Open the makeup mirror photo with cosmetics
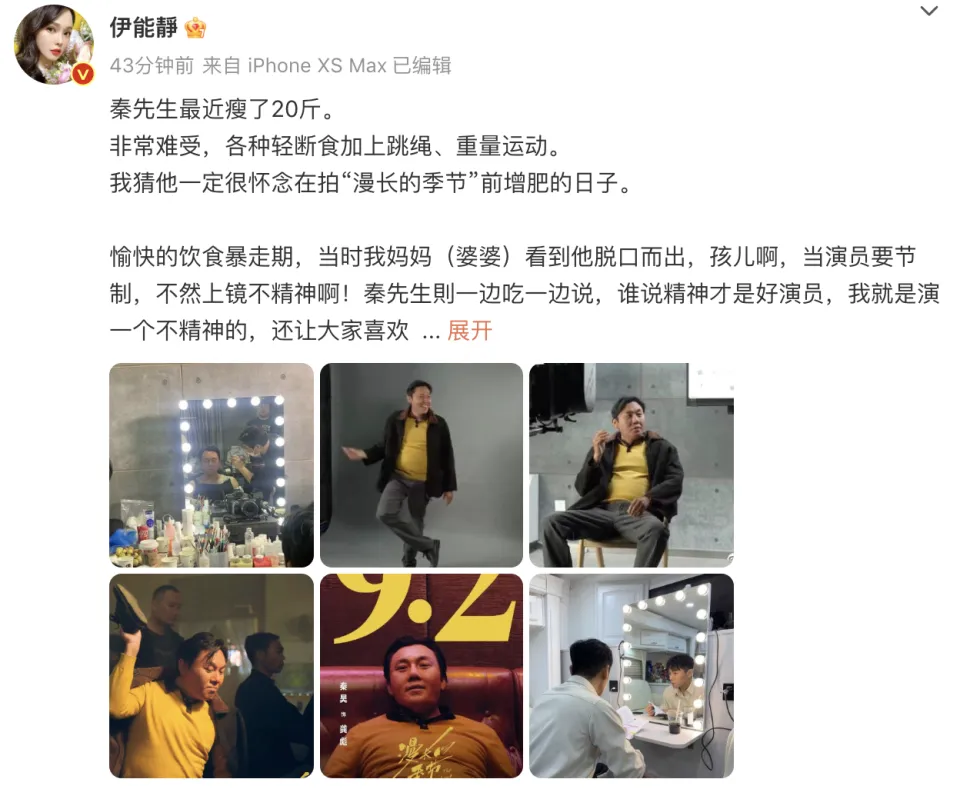Screen dimensions: 960x789 click(x=211, y=465)
